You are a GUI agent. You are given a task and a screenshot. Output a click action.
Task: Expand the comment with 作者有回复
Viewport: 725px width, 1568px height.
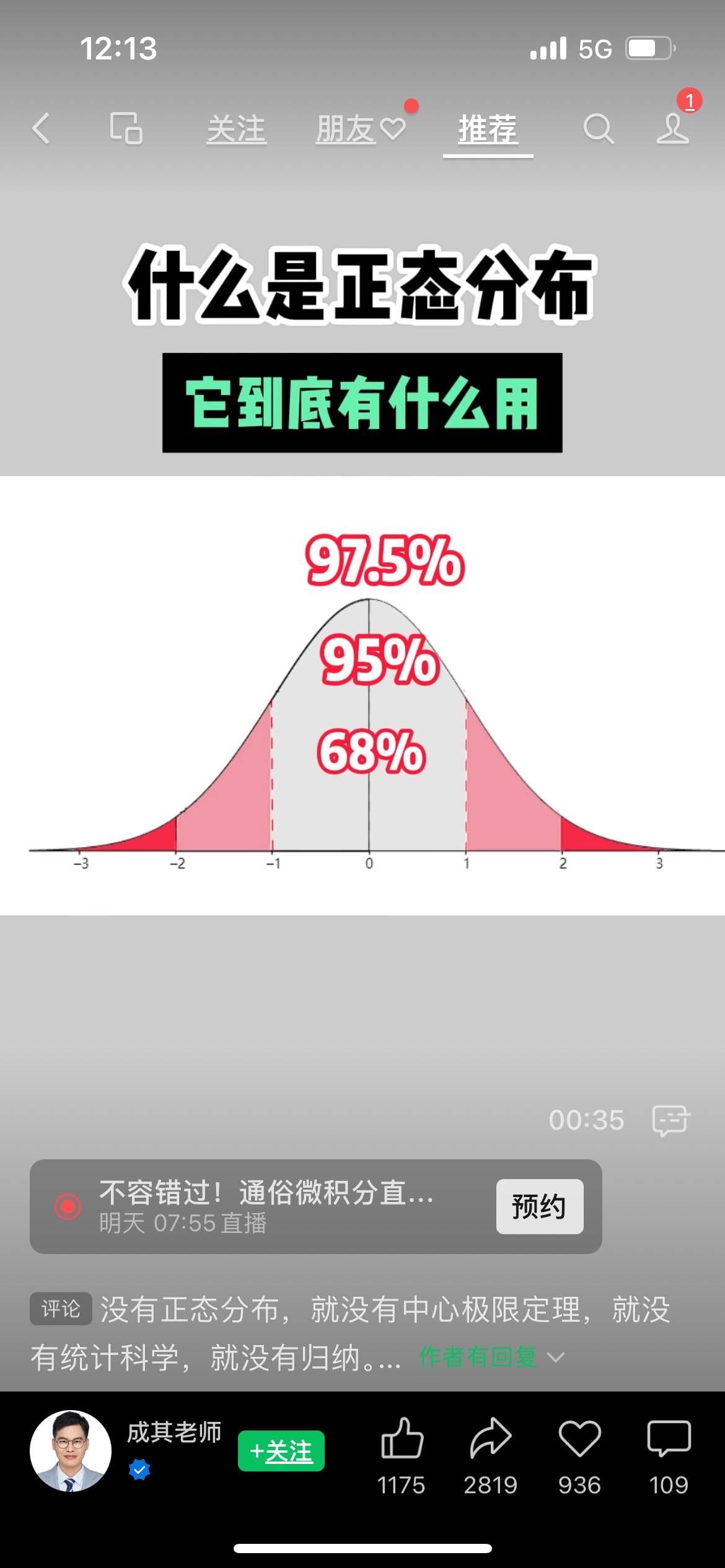pyautogui.click(x=491, y=1357)
